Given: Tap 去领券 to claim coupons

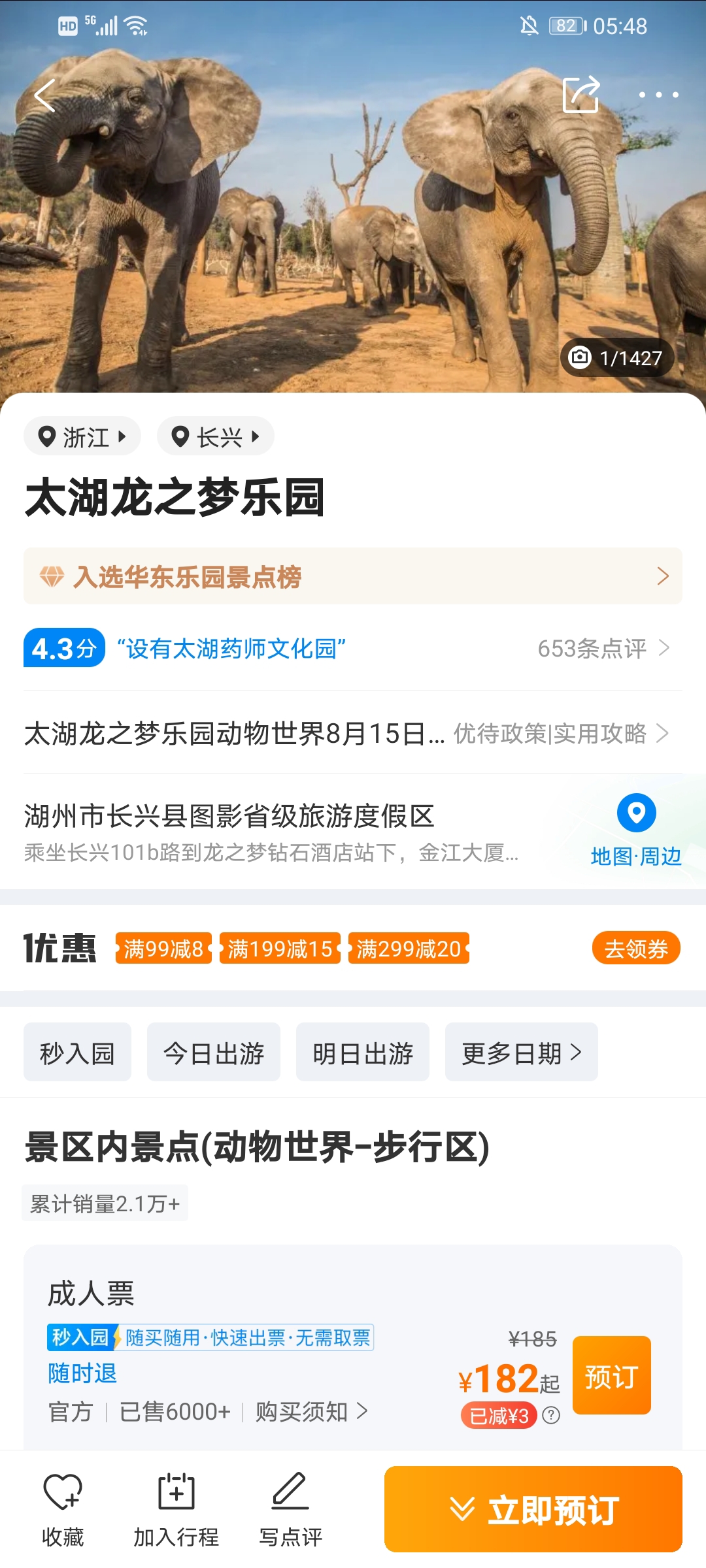Looking at the screenshot, I should 636,948.
